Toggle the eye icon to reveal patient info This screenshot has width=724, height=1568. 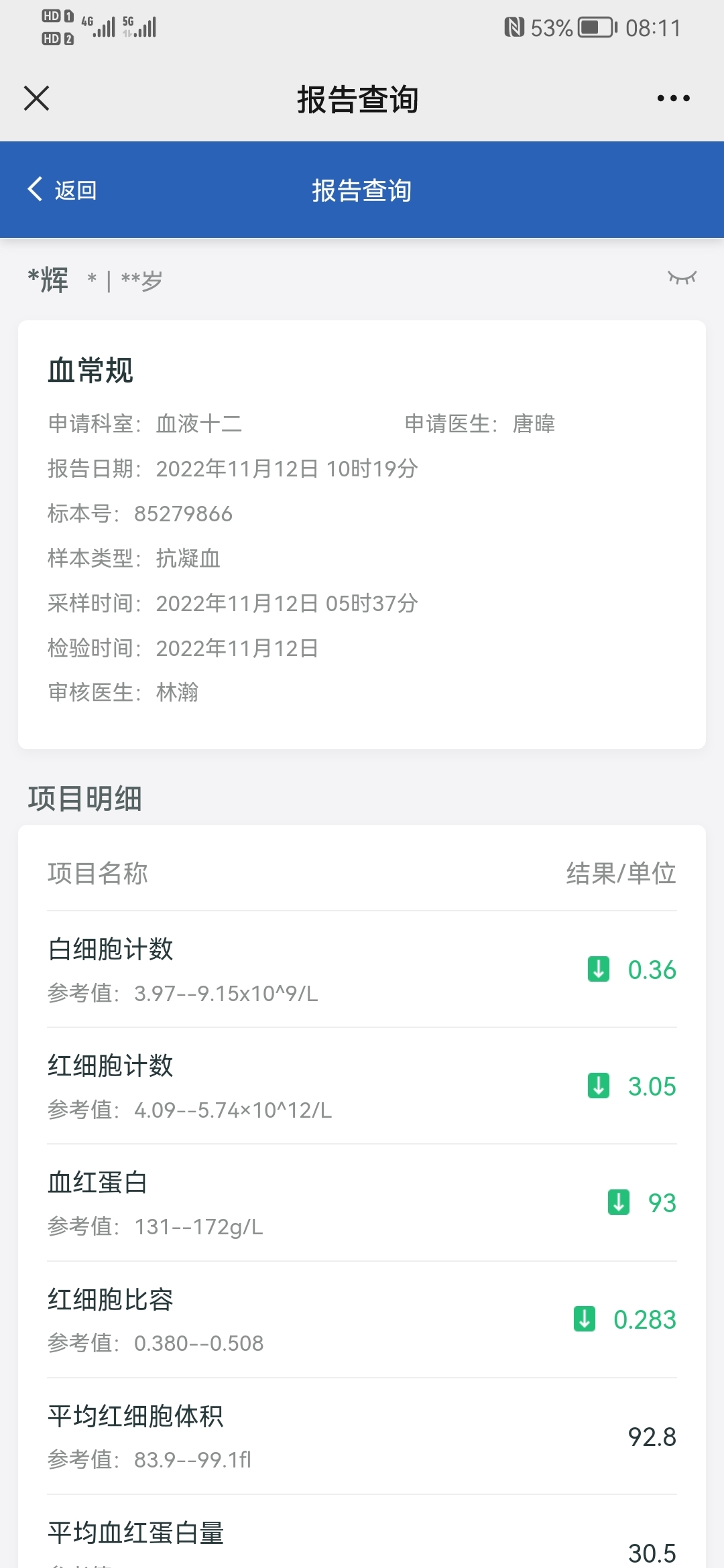coord(682,277)
